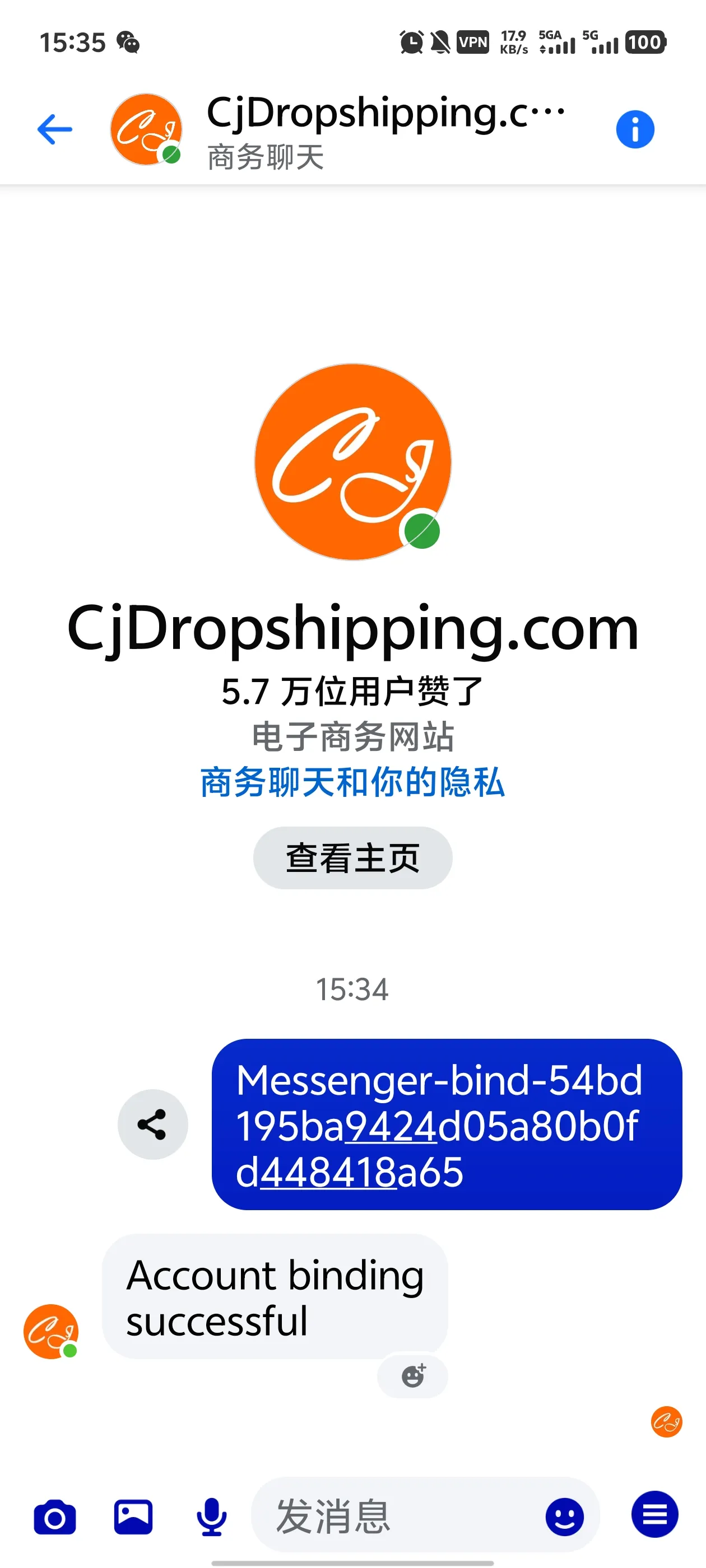Open the camera to take a photo
Image resolution: width=706 pixels, height=1568 pixels.
coord(55,1517)
